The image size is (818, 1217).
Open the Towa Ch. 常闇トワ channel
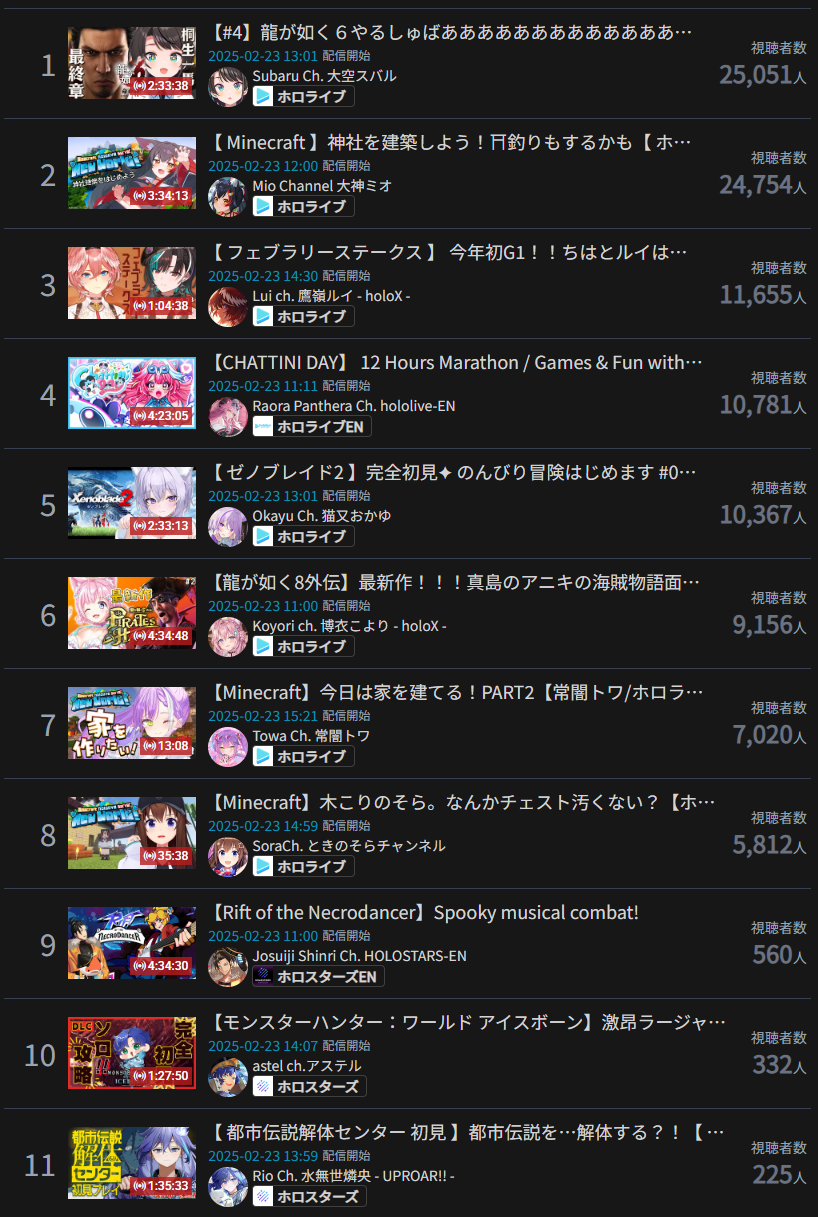pyautogui.click(x=311, y=736)
